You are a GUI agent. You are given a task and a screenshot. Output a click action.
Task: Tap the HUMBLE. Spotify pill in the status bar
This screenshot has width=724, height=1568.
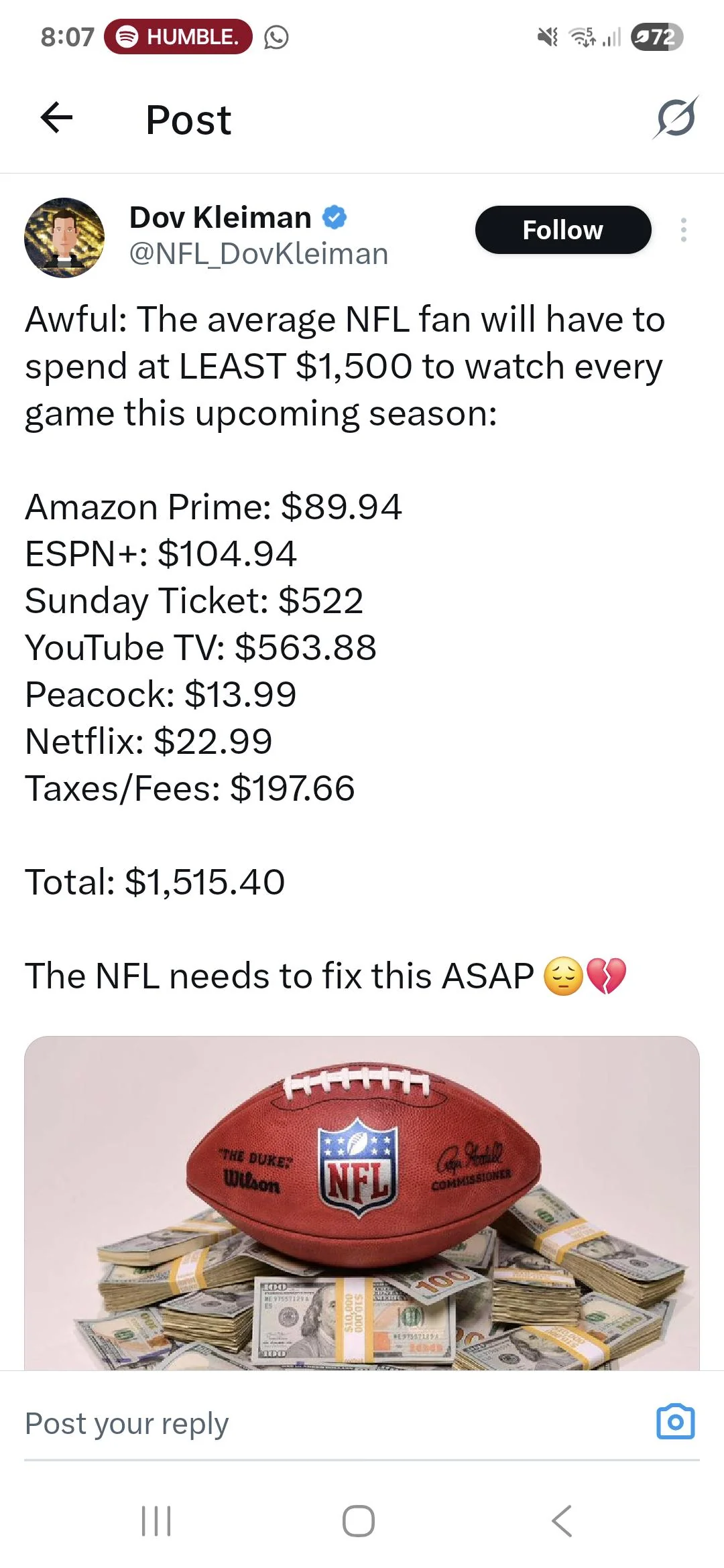pyautogui.click(x=178, y=38)
